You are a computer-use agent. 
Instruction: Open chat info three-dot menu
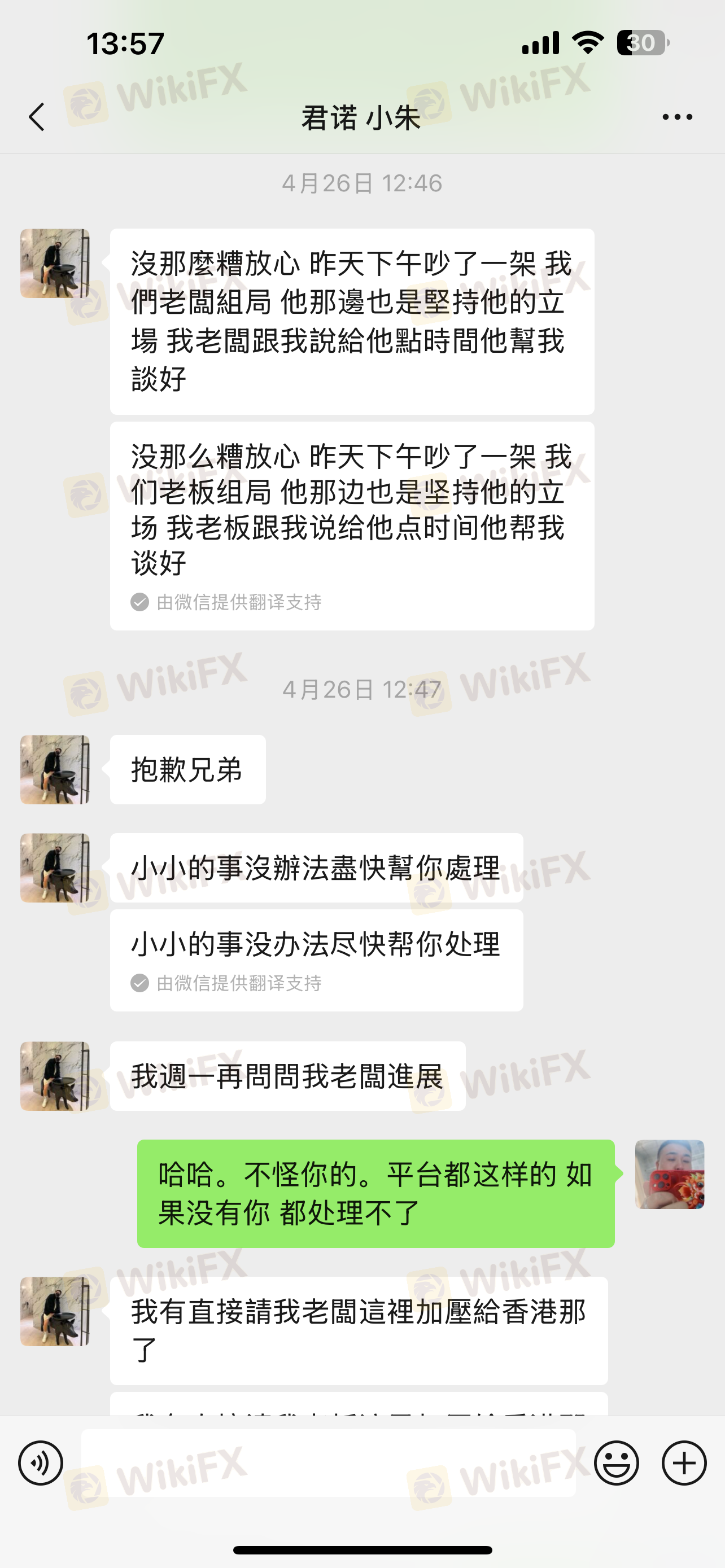[677, 117]
